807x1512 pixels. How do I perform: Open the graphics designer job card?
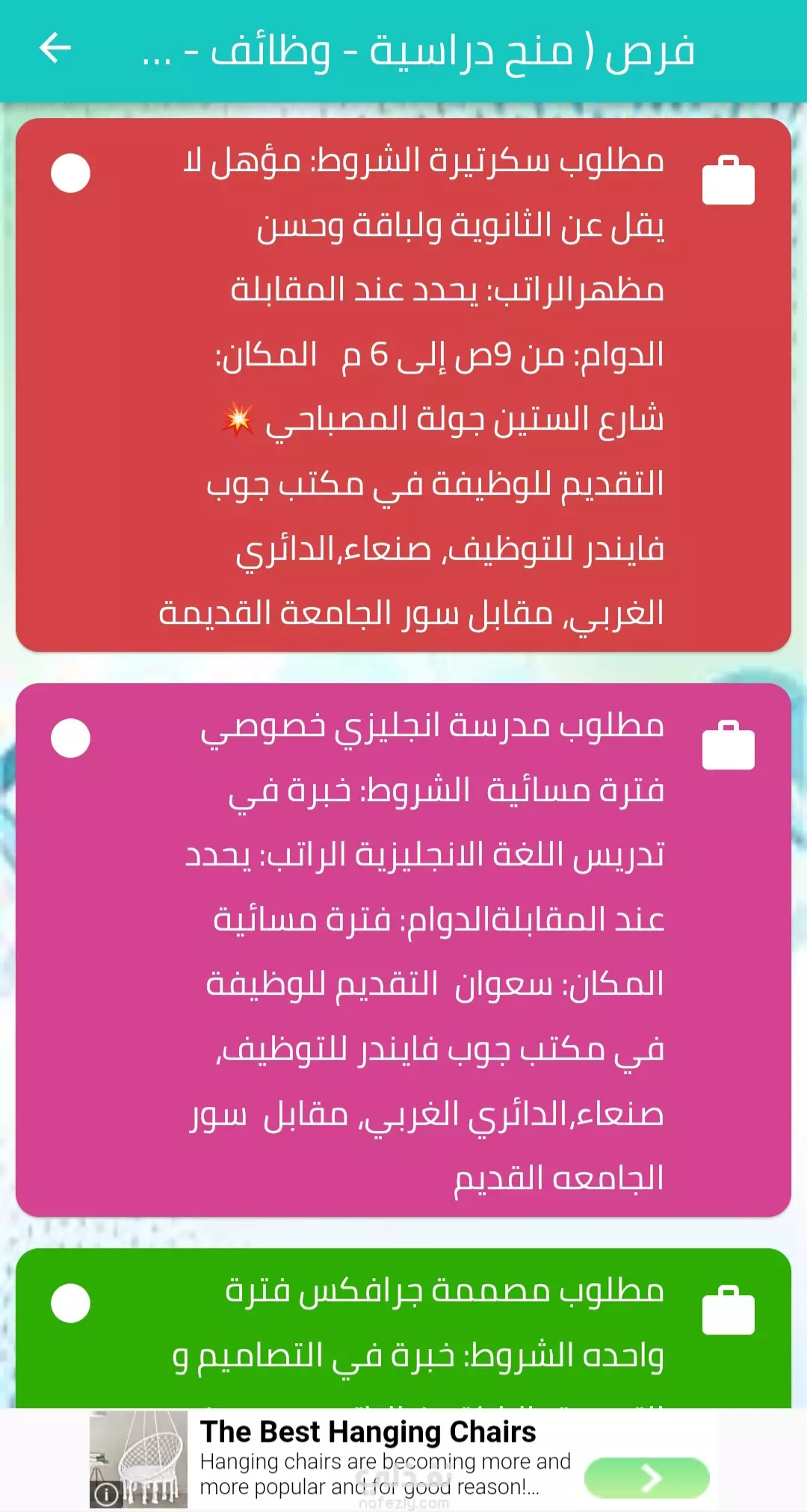tap(403, 1328)
